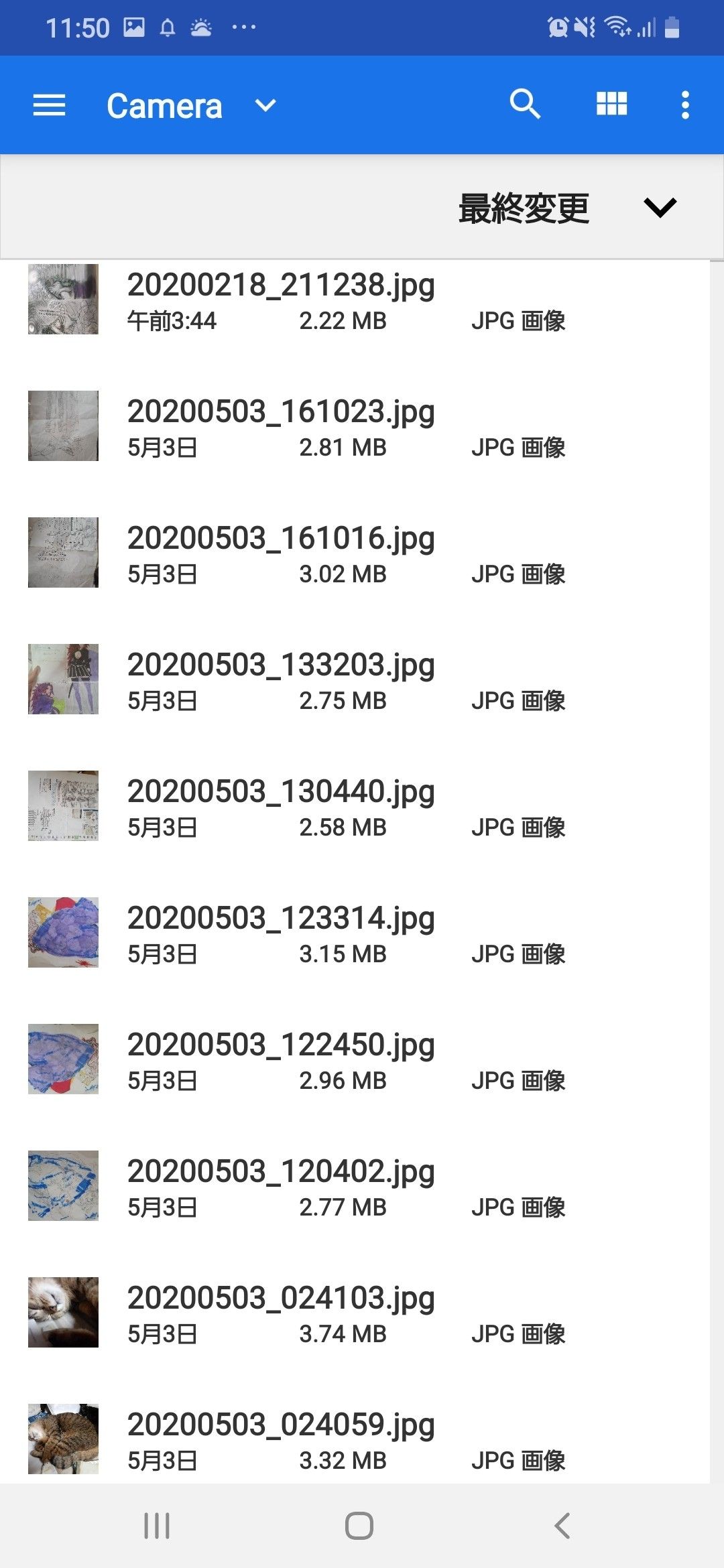
Task: View image 20200503_133203.jpg
Action: pyautogui.click(x=281, y=679)
